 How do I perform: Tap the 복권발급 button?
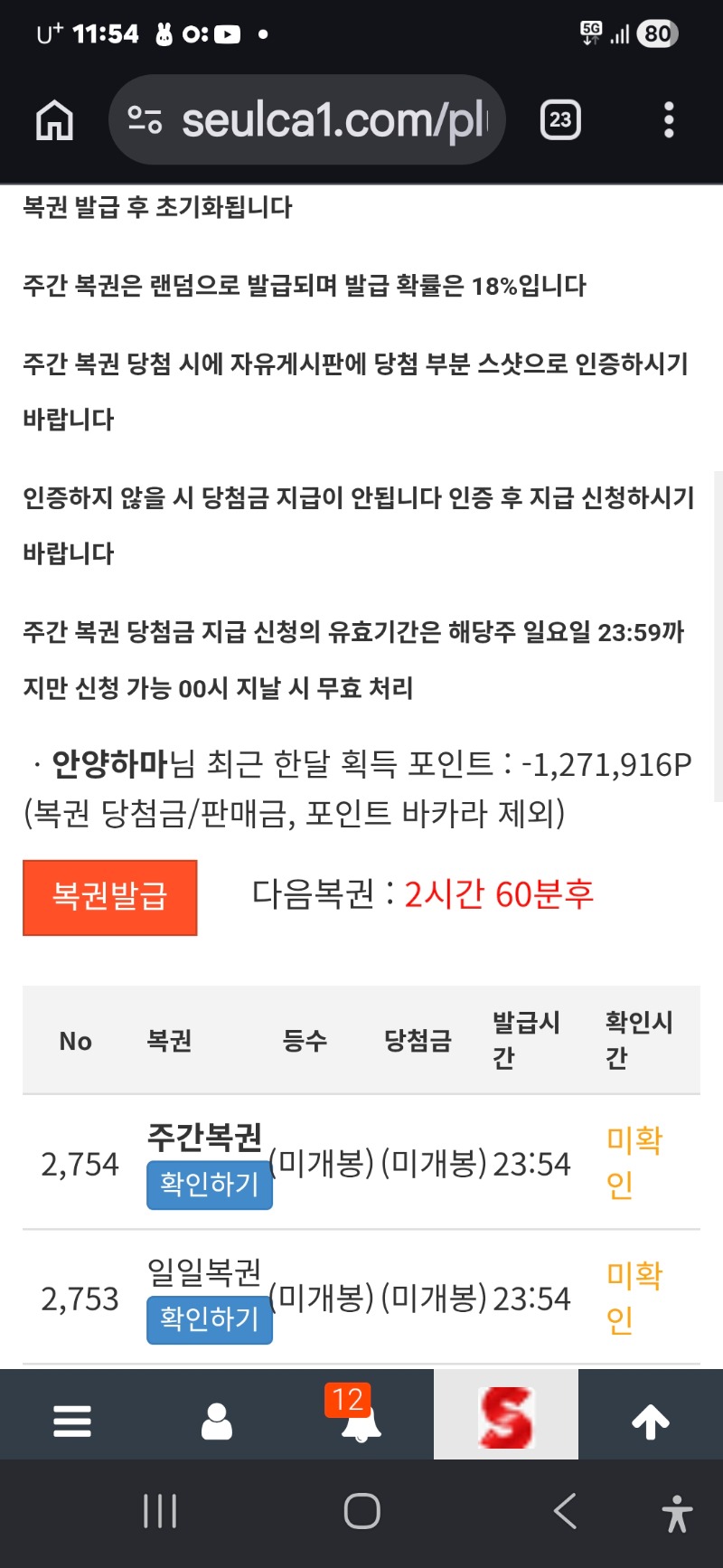110,897
